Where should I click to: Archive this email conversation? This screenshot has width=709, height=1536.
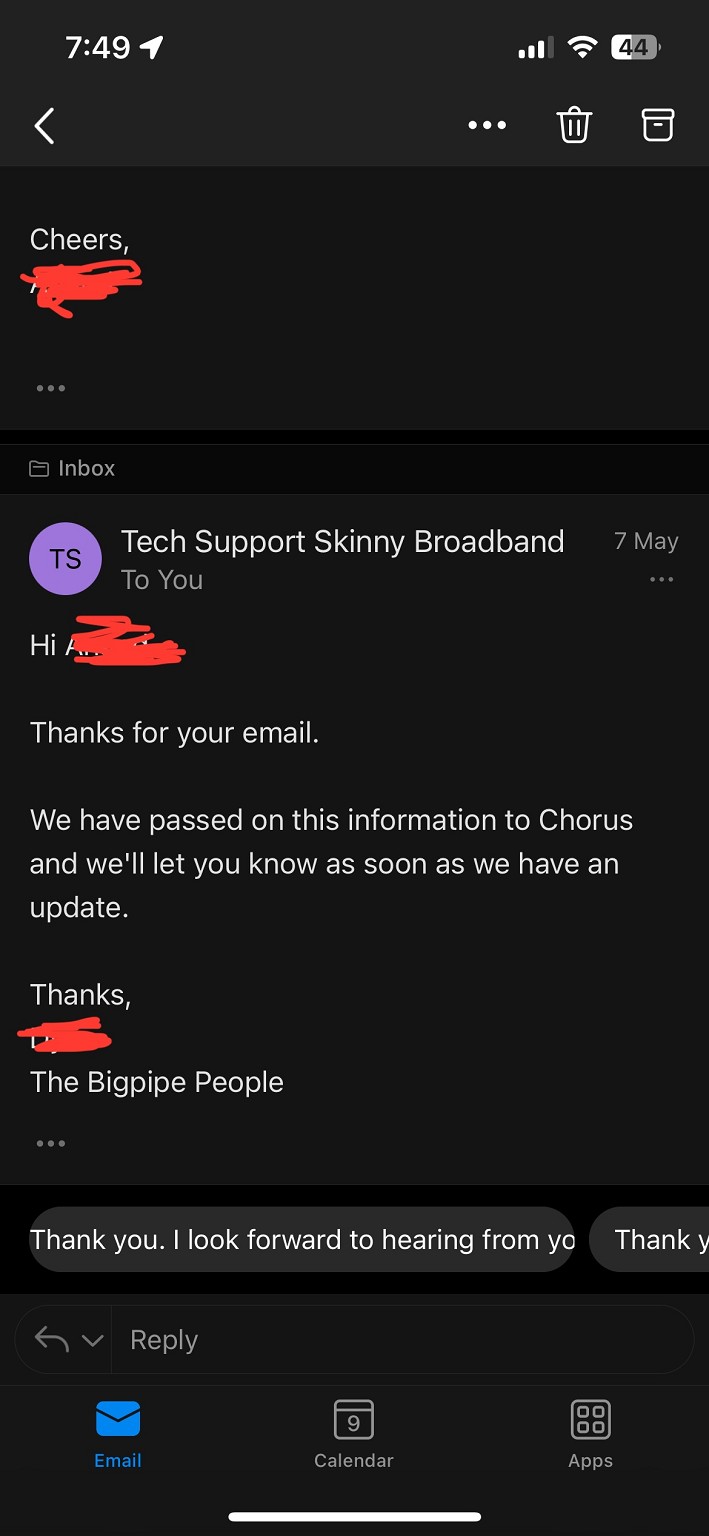(657, 125)
